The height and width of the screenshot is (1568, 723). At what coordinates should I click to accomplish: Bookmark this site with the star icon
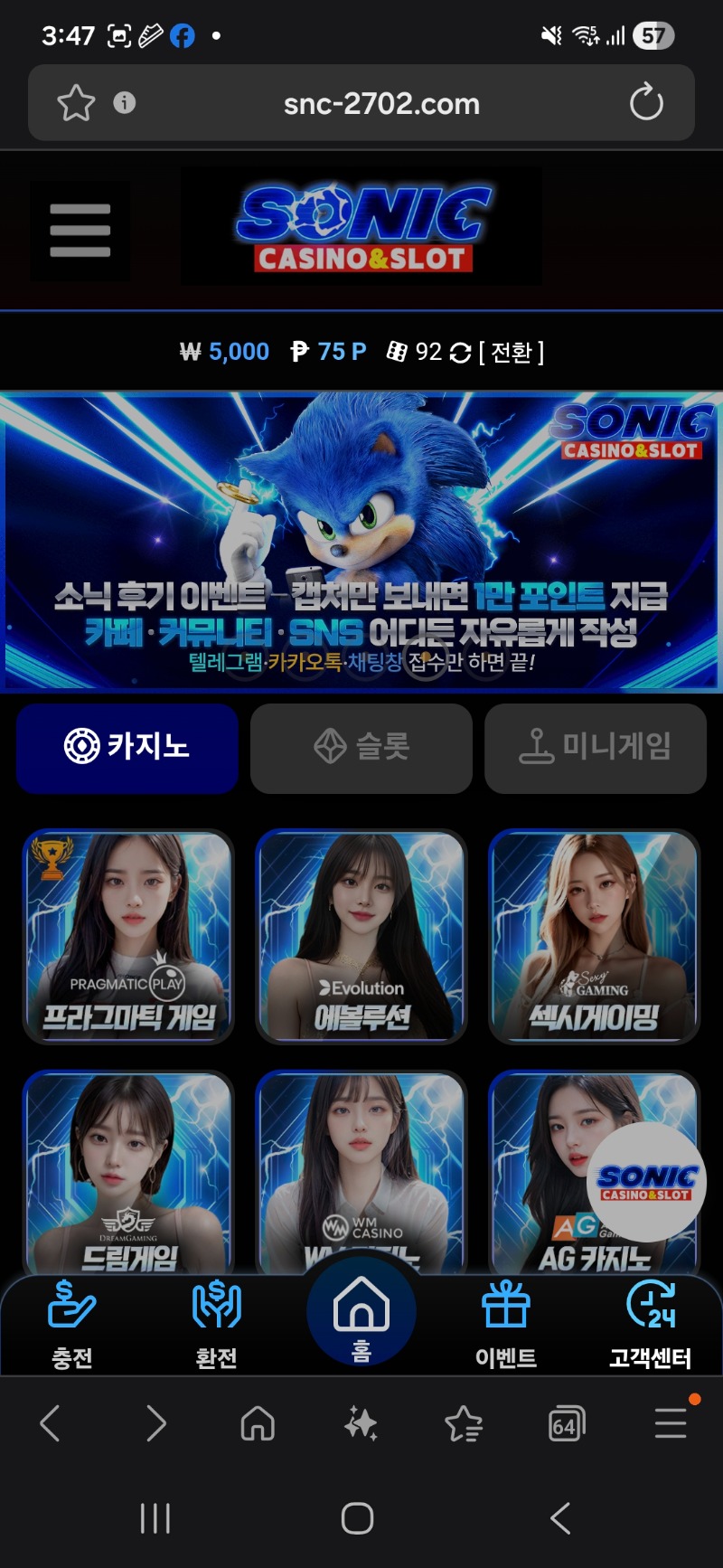76,103
